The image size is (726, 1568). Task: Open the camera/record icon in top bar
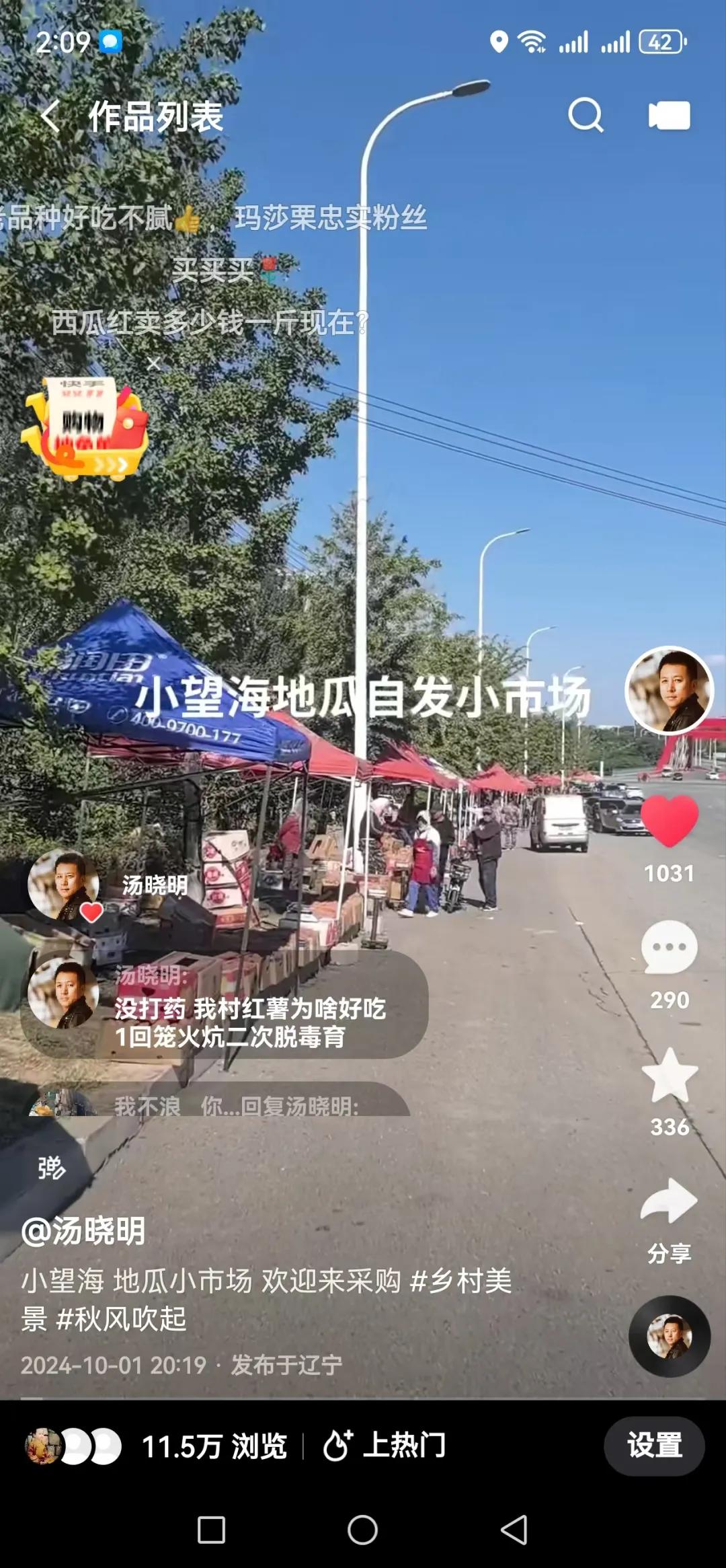tap(670, 116)
